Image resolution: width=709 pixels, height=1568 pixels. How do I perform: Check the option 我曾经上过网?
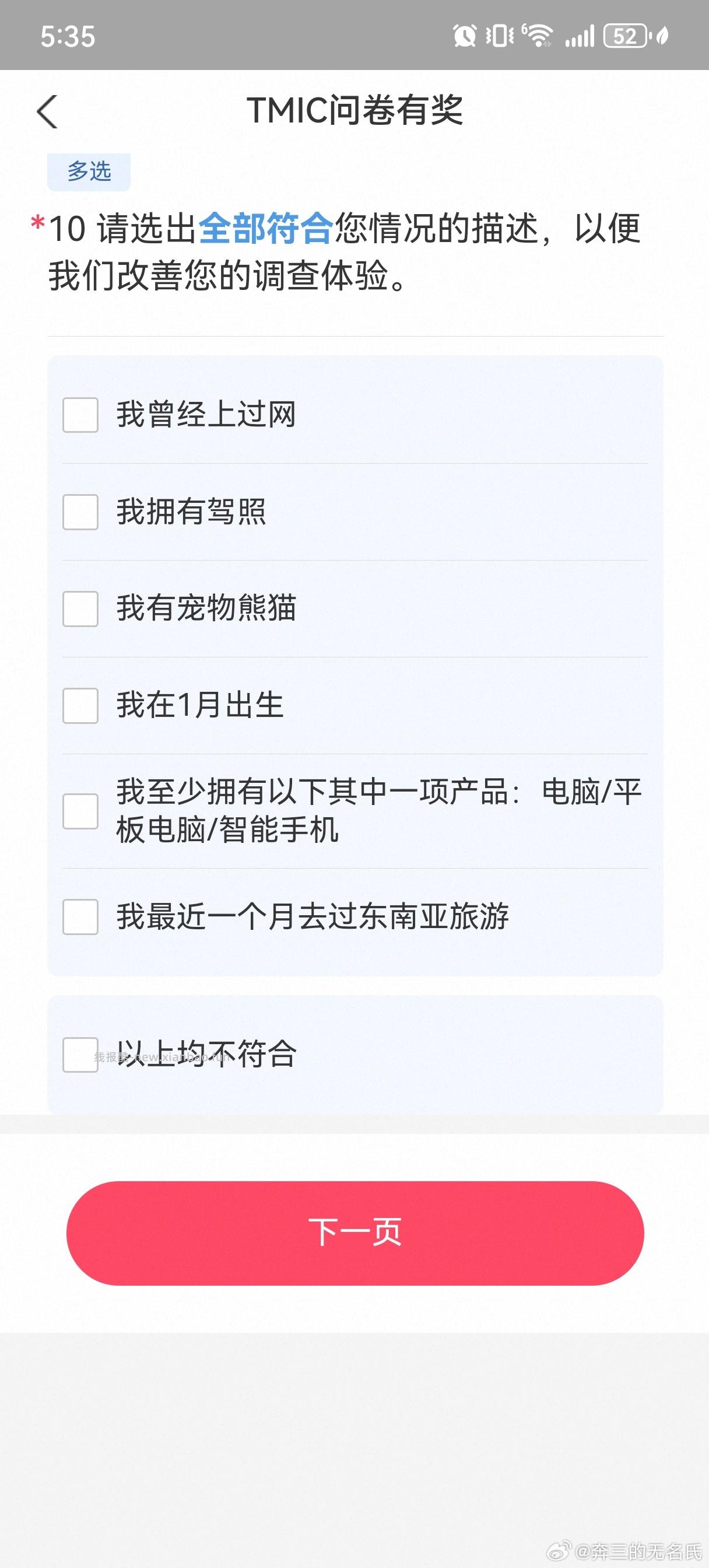coord(80,415)
